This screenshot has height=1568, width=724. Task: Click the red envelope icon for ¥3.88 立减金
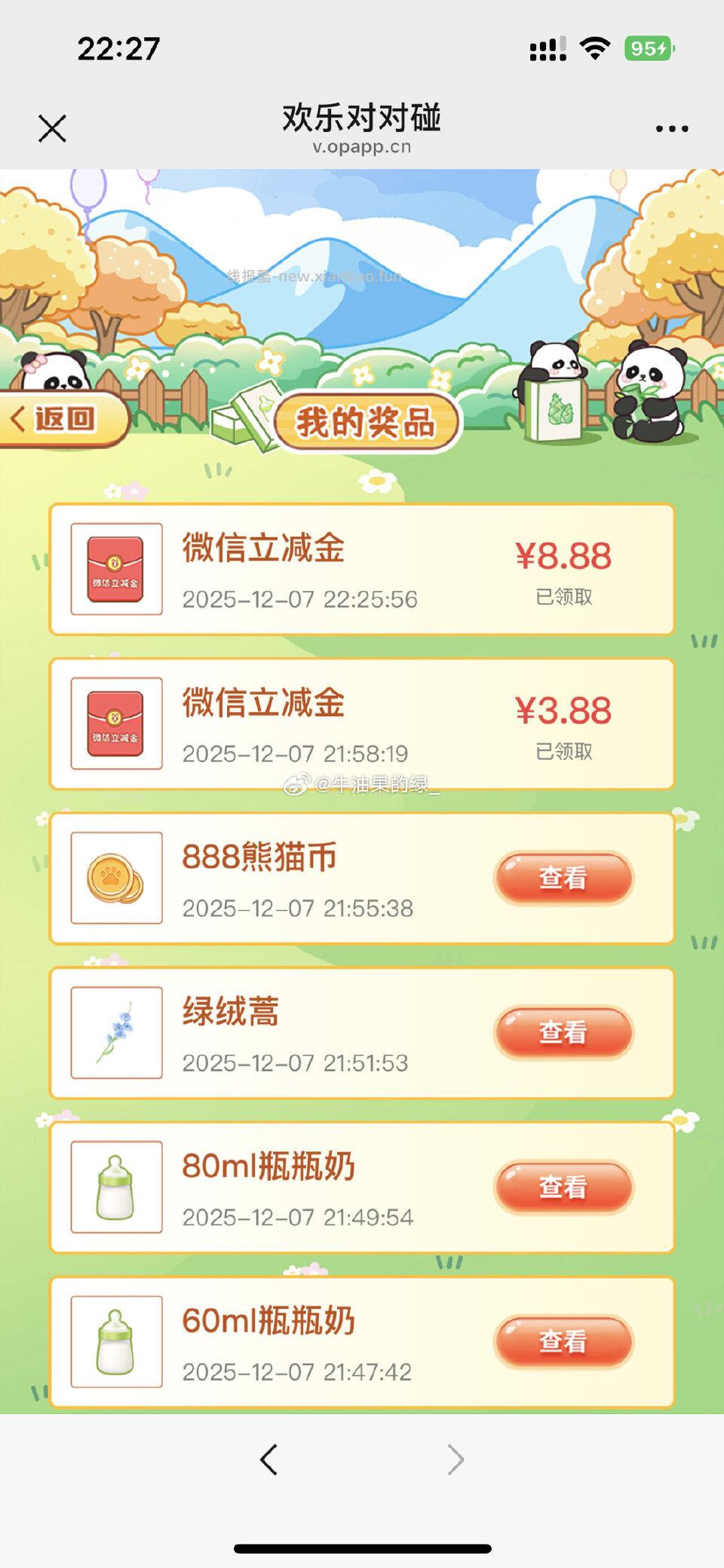pyautogui.click(x=115, y=723)
